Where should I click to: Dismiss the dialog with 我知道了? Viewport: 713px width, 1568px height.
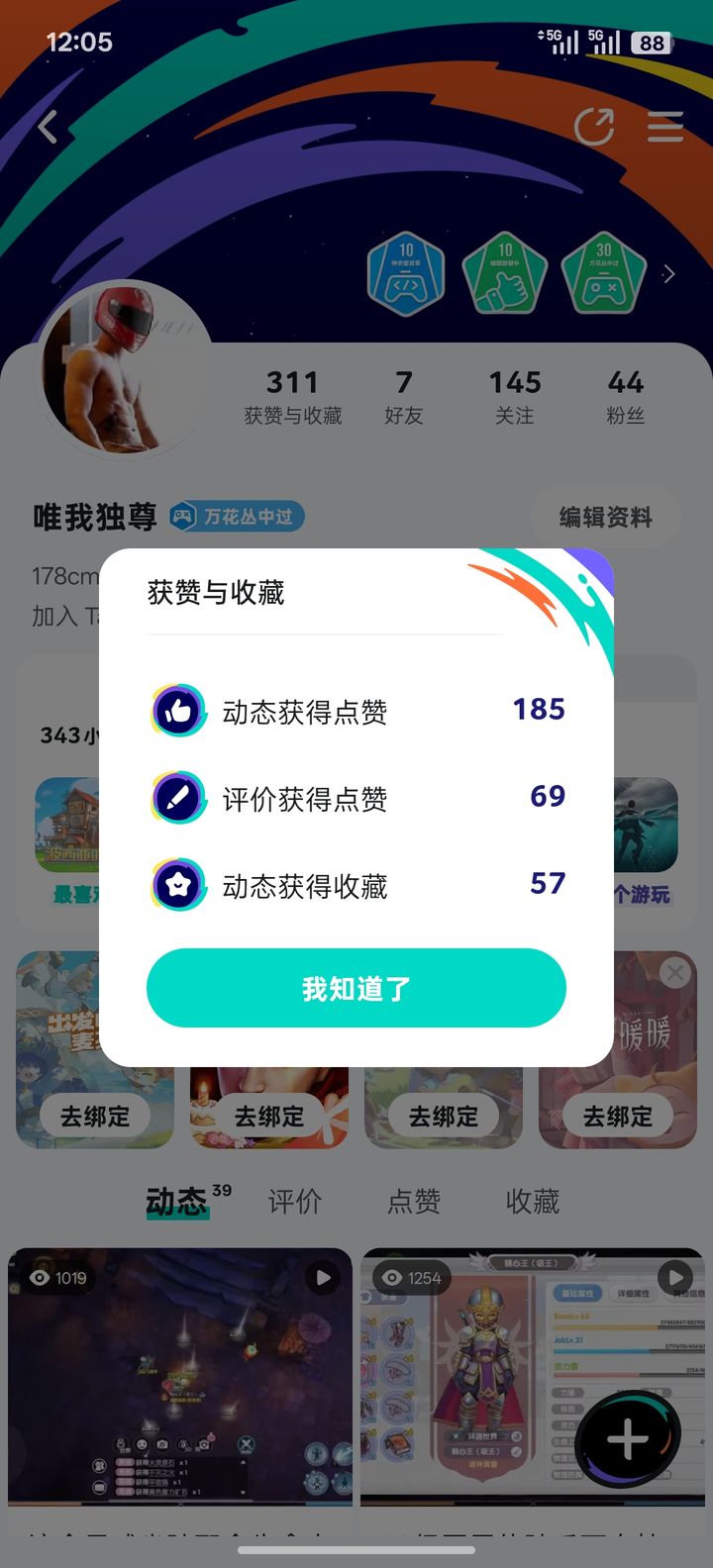356,987
